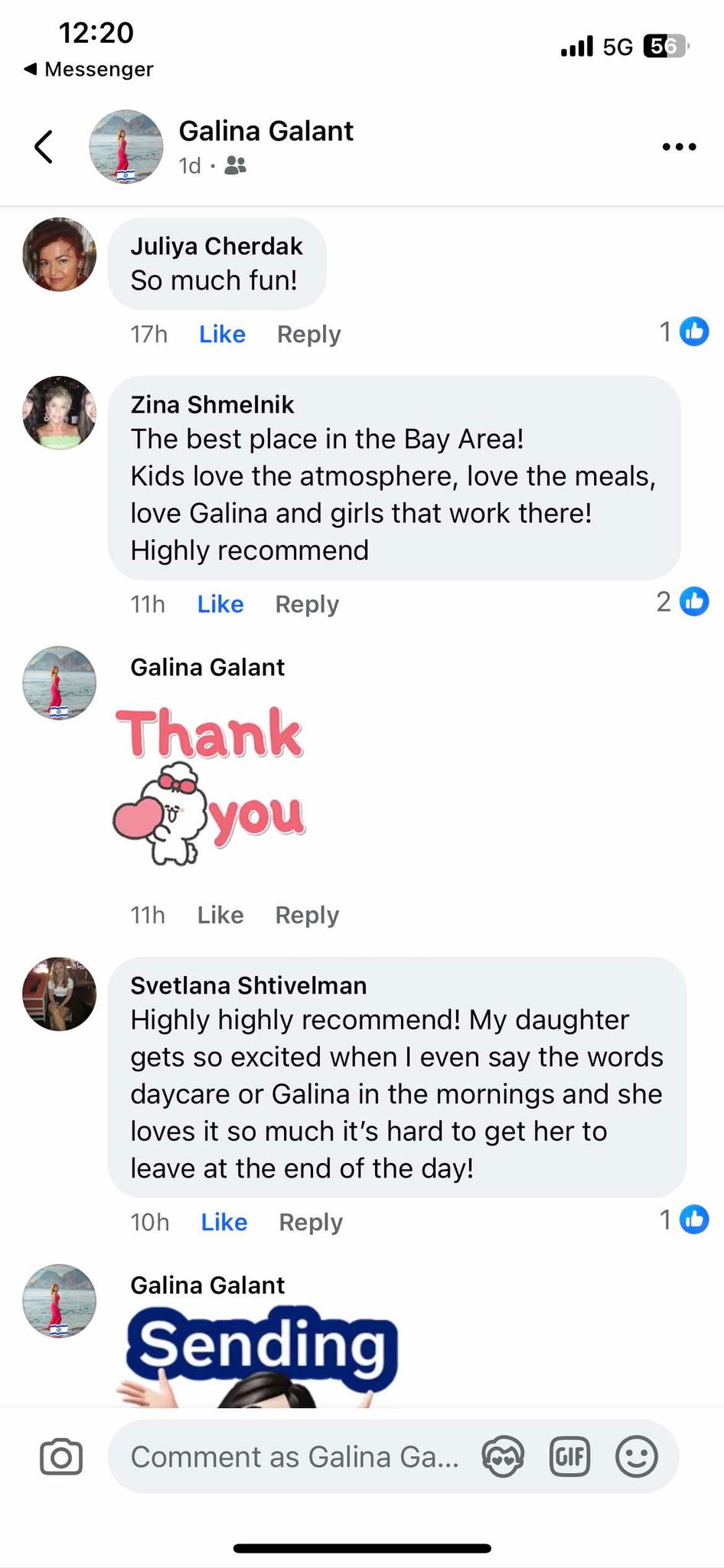The height and width of the screenshot is (1568, 724).
Task: Open the avatar sticker picker
Action: (503, 1456)
